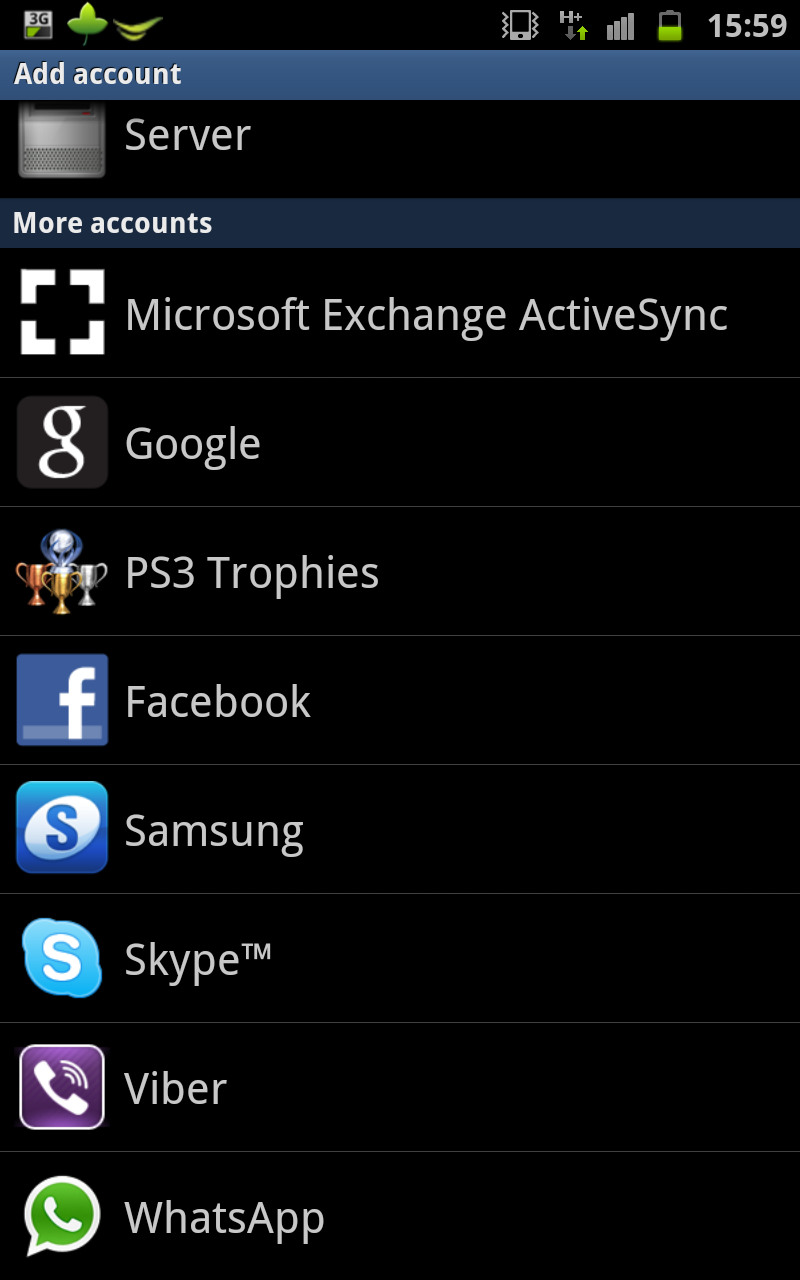Select Samsung account
This screenshot has height=1280, width=800.
[x=400, y=830]
